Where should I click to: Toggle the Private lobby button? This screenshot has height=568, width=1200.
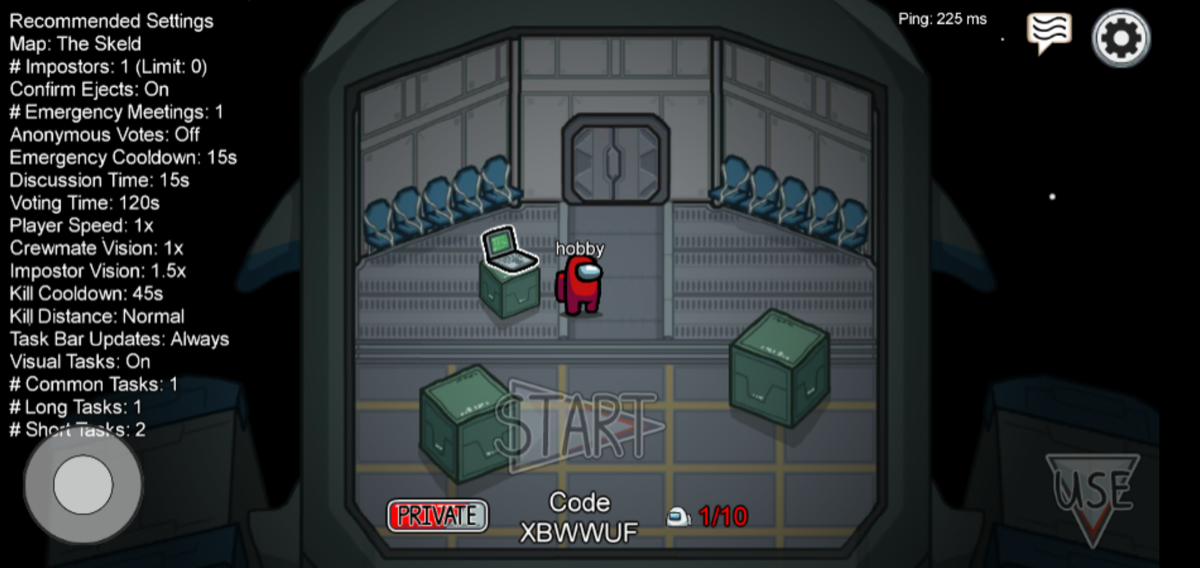437,516
